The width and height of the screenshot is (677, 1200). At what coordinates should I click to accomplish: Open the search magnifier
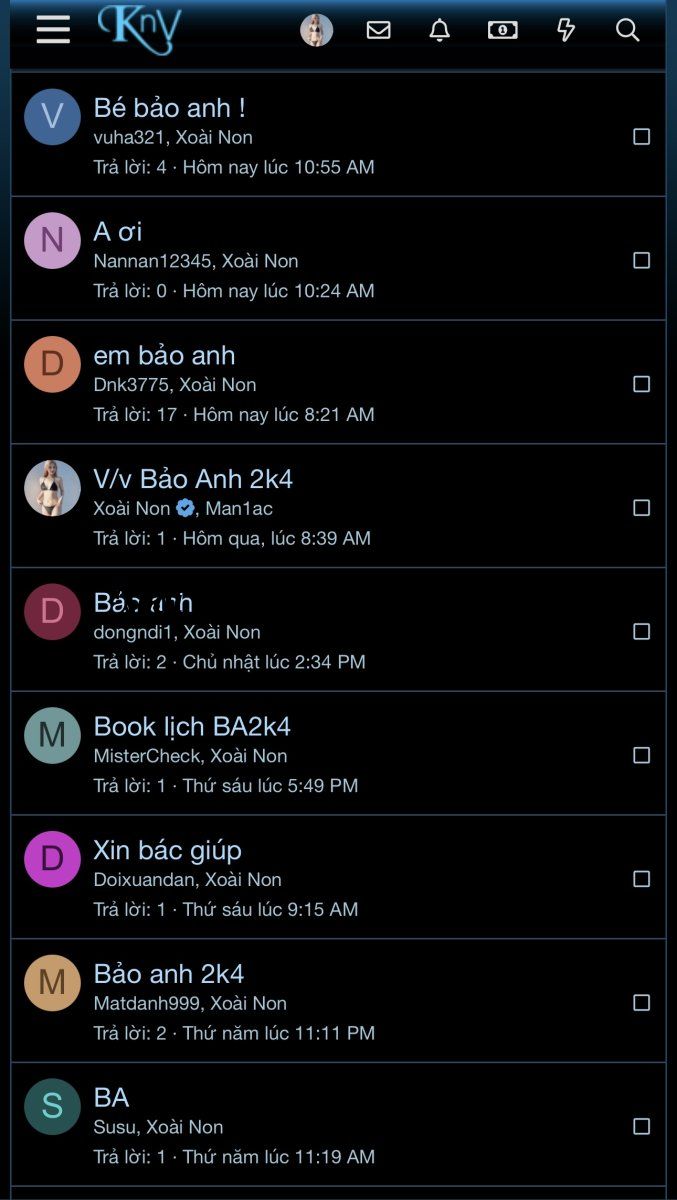628,30
